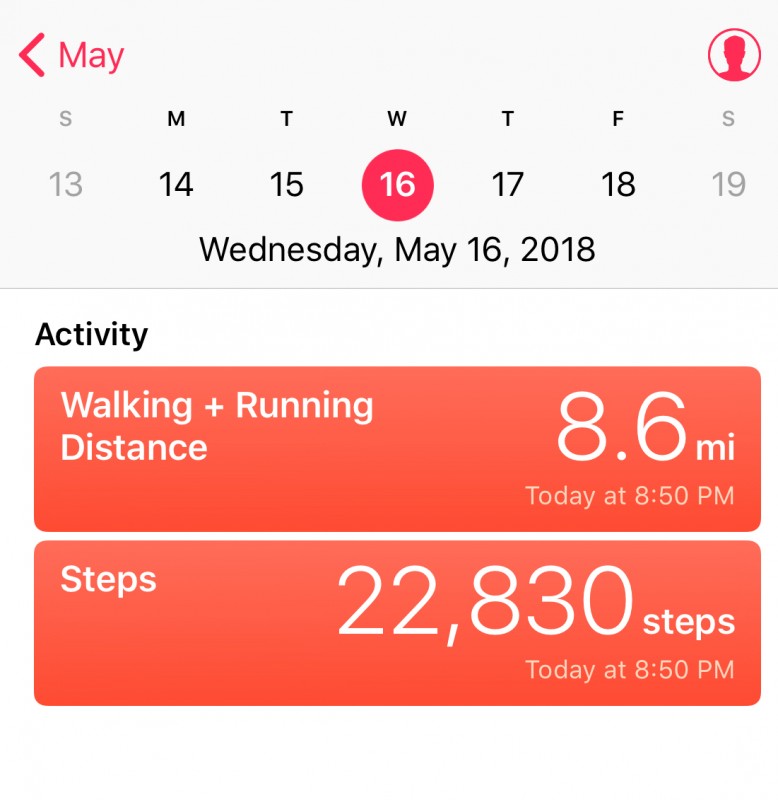The height and width of the screenshot is (800, 778).
Task: Select Friday the 18th
Action: (x=618, y=185)
